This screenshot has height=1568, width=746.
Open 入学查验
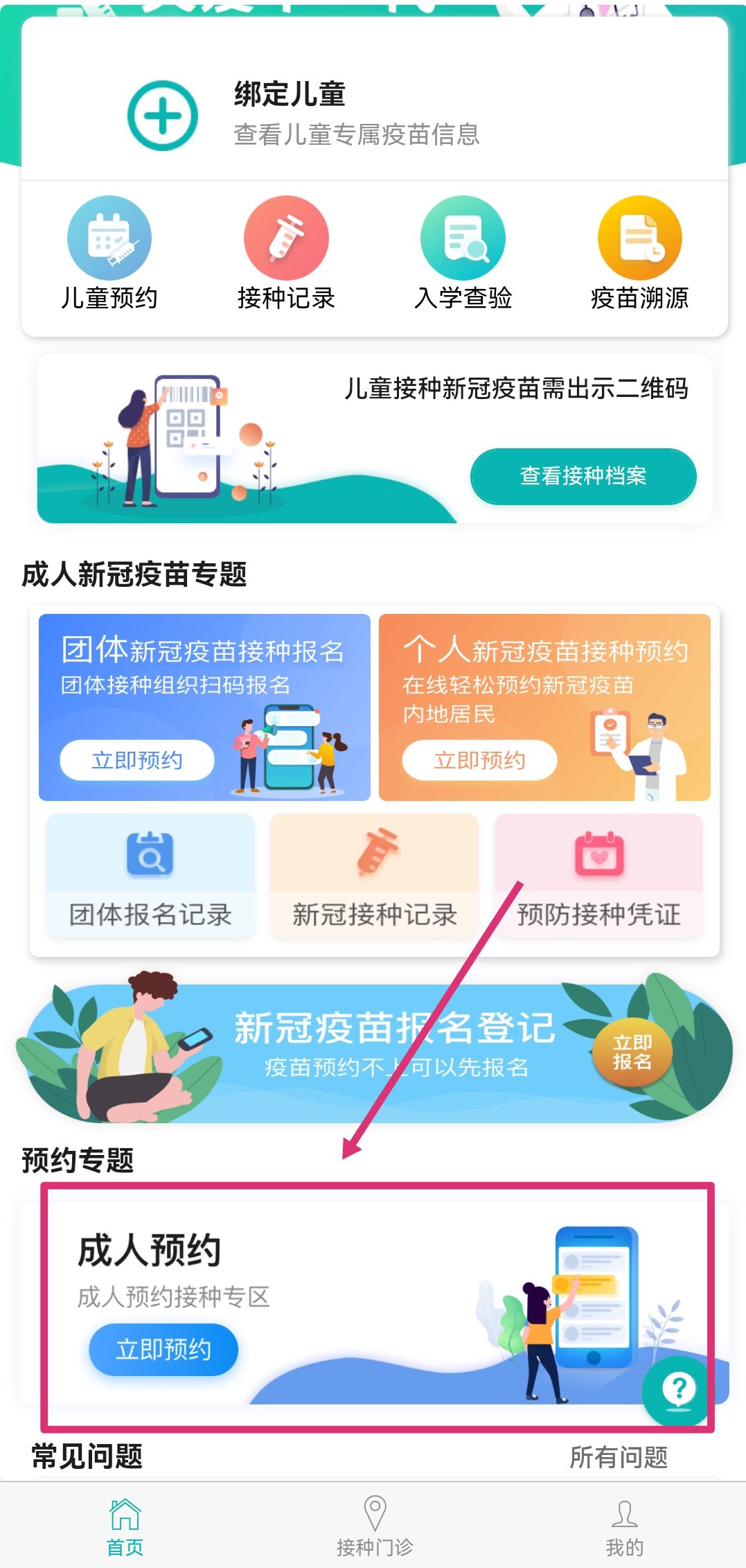tap(463, 254)
